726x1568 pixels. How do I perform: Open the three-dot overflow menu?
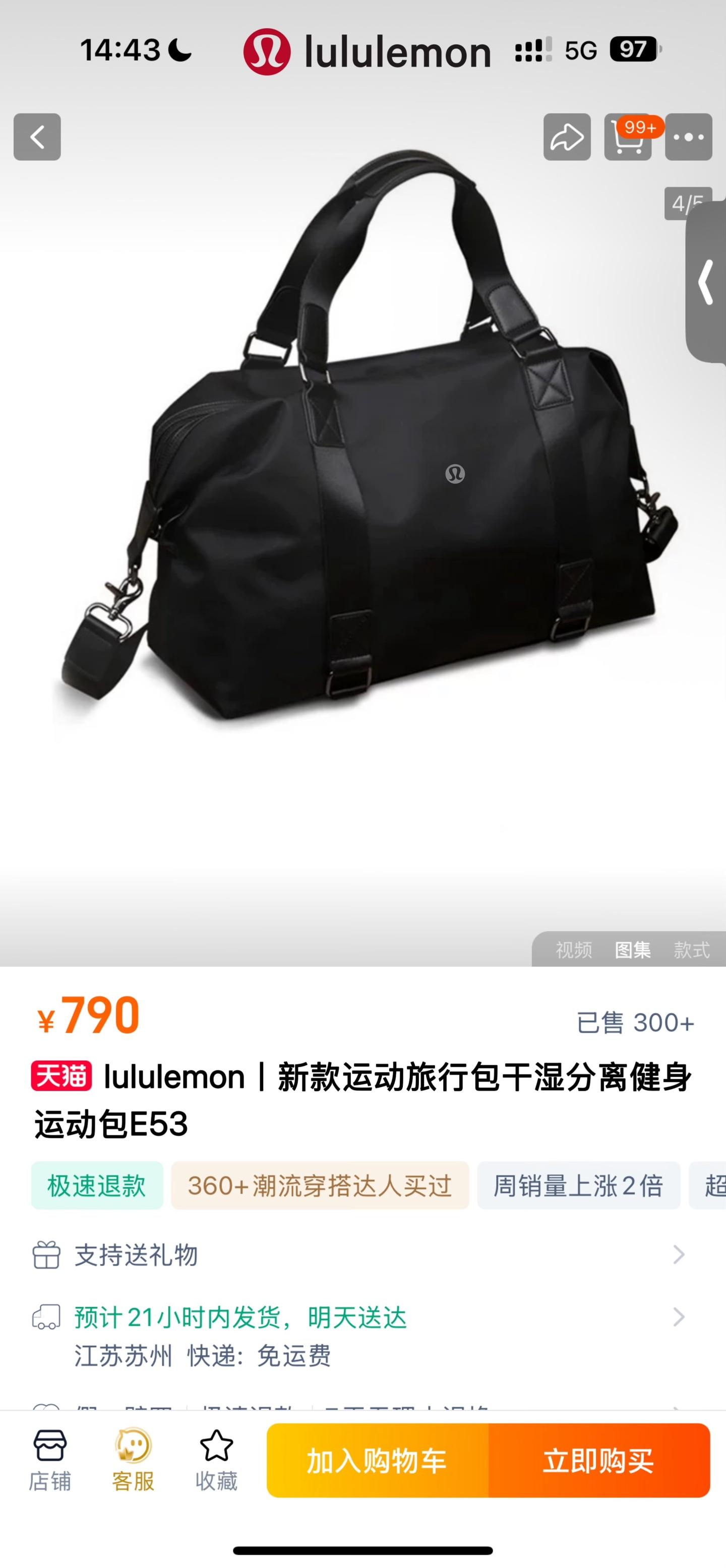click(688, 137)
